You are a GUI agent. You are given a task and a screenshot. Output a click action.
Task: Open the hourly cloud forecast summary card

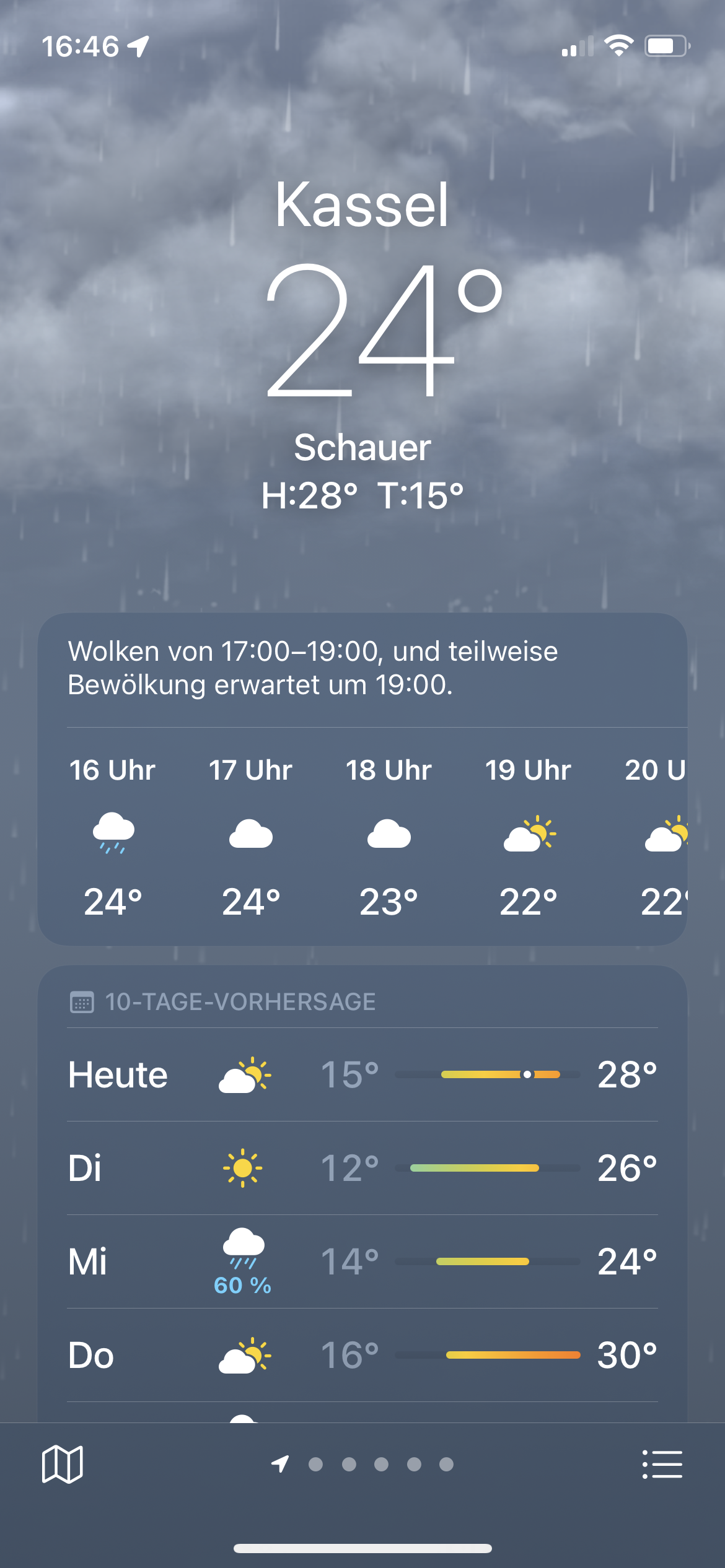[362, 669]
